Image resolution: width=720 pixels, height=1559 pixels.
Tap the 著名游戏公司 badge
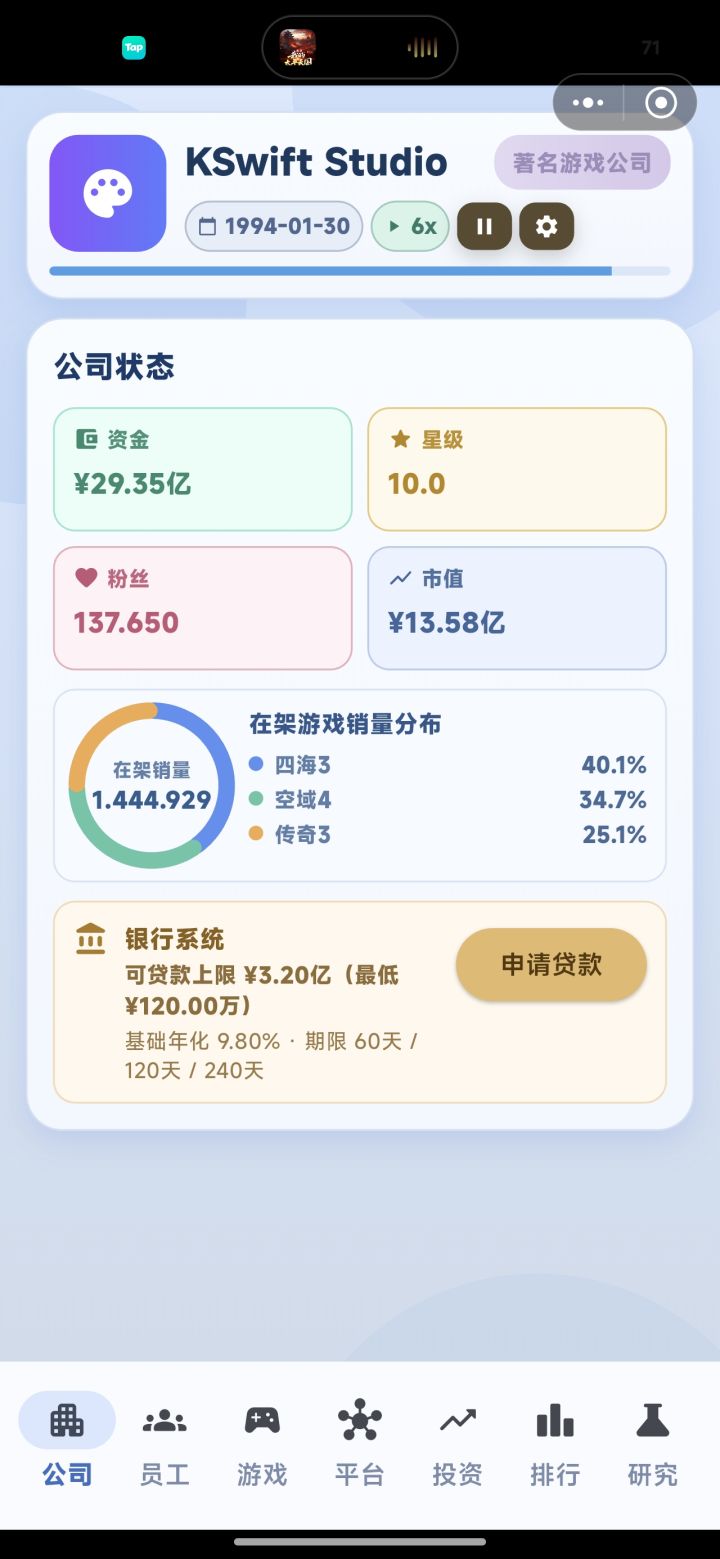(582, 162)
